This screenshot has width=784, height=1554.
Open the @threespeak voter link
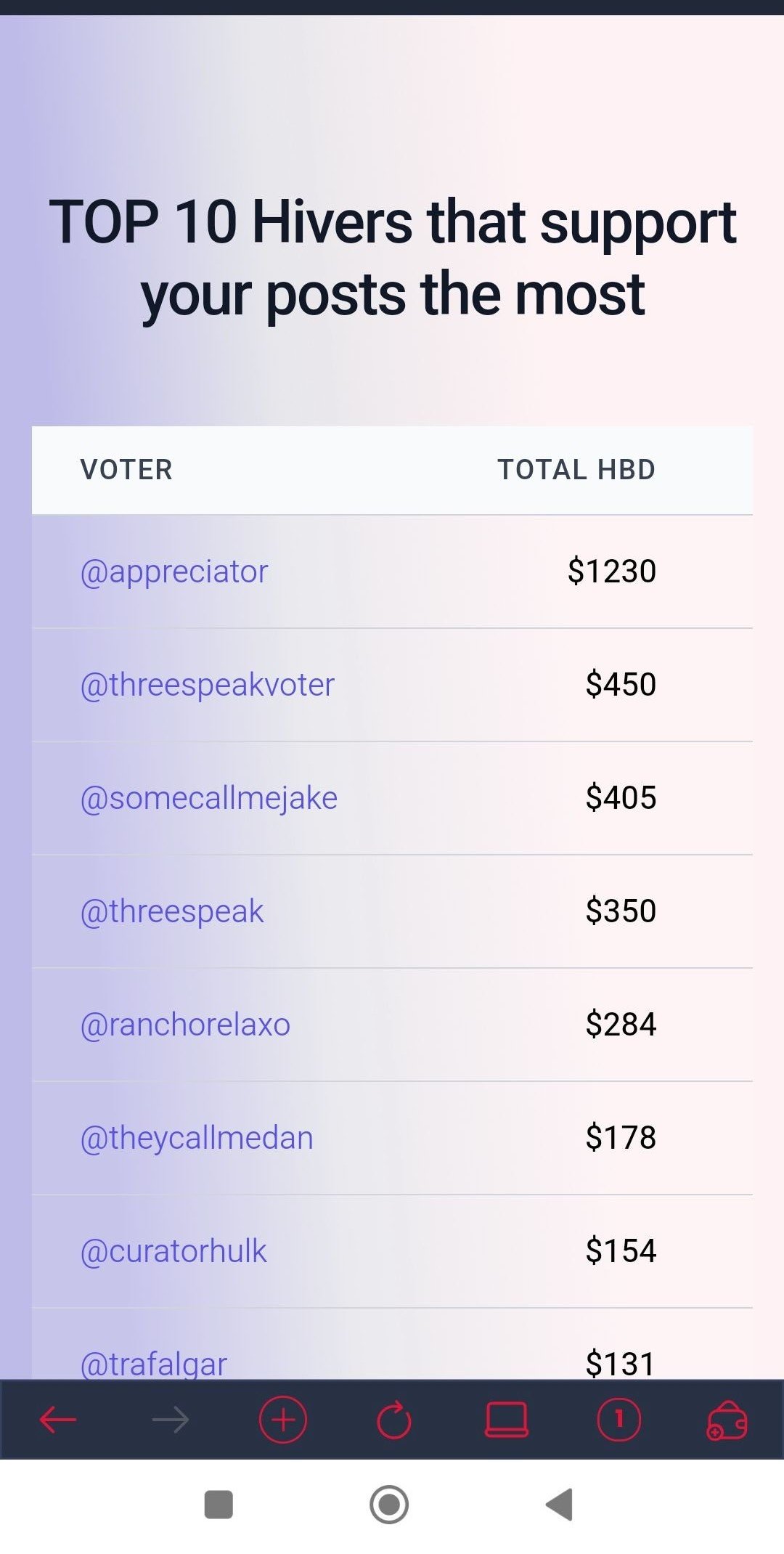172,912
